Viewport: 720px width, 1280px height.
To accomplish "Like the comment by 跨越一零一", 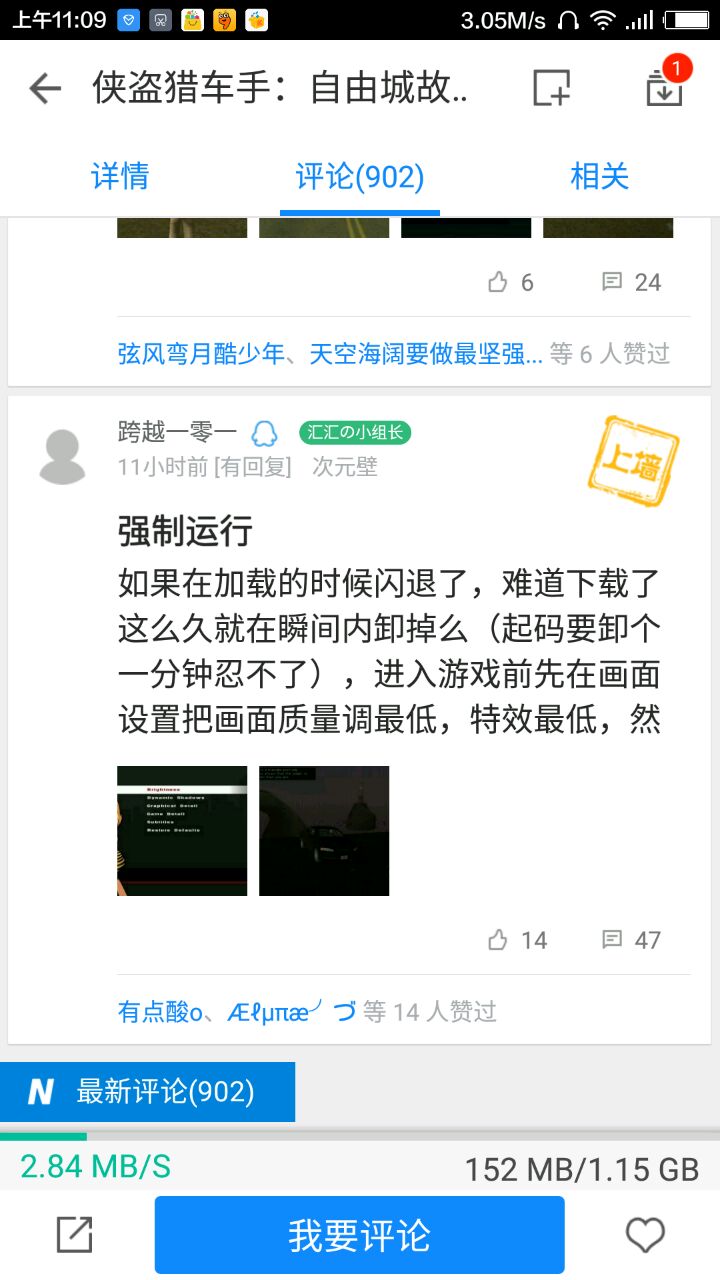I will point(517,940).
